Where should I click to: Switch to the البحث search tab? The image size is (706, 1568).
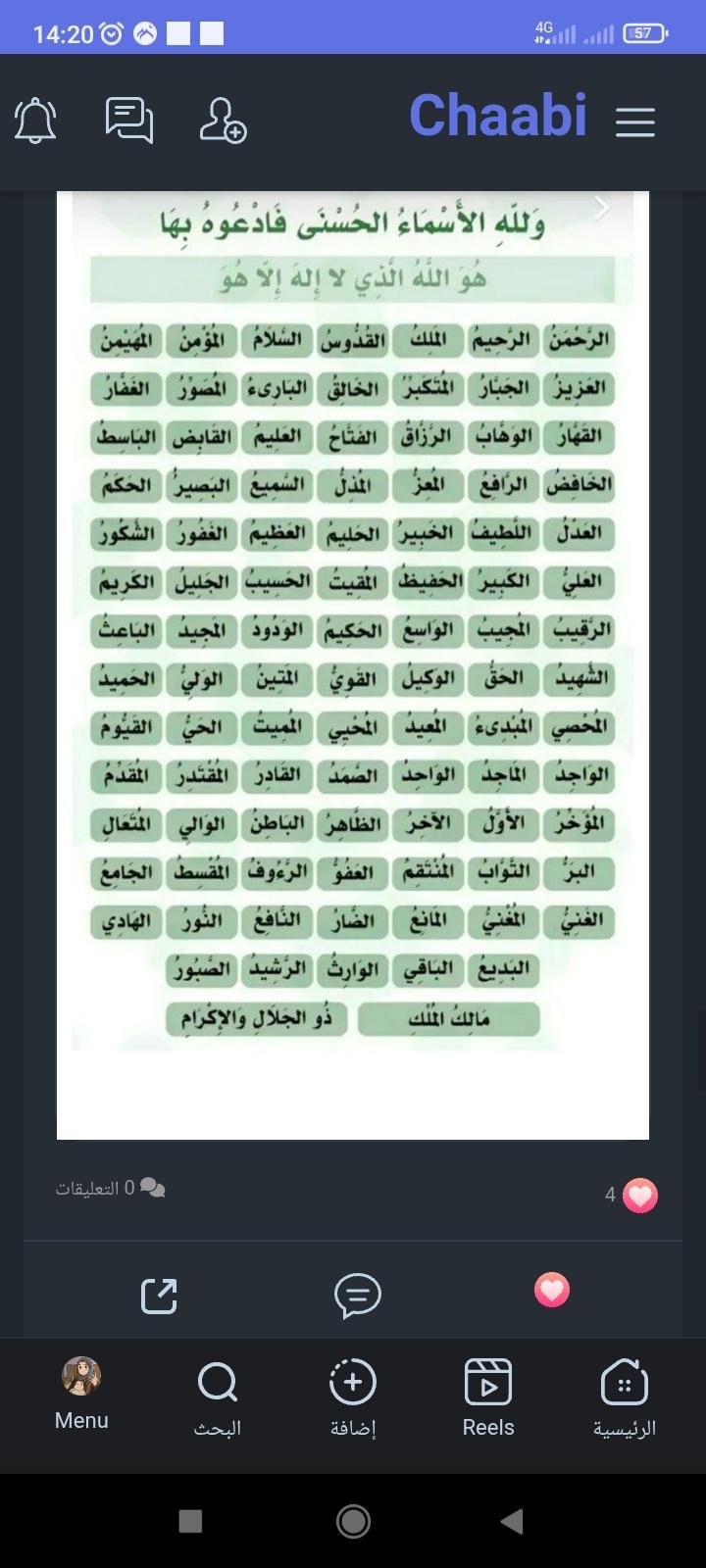217,1398
